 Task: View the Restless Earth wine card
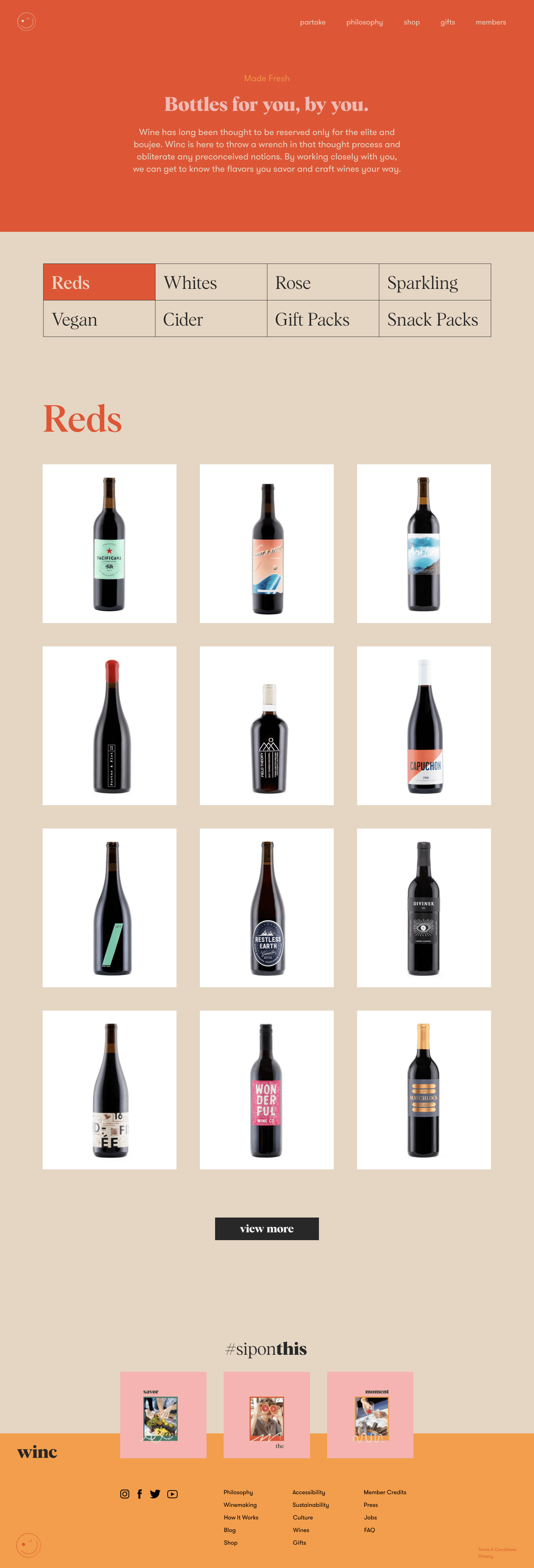[267, 907]
